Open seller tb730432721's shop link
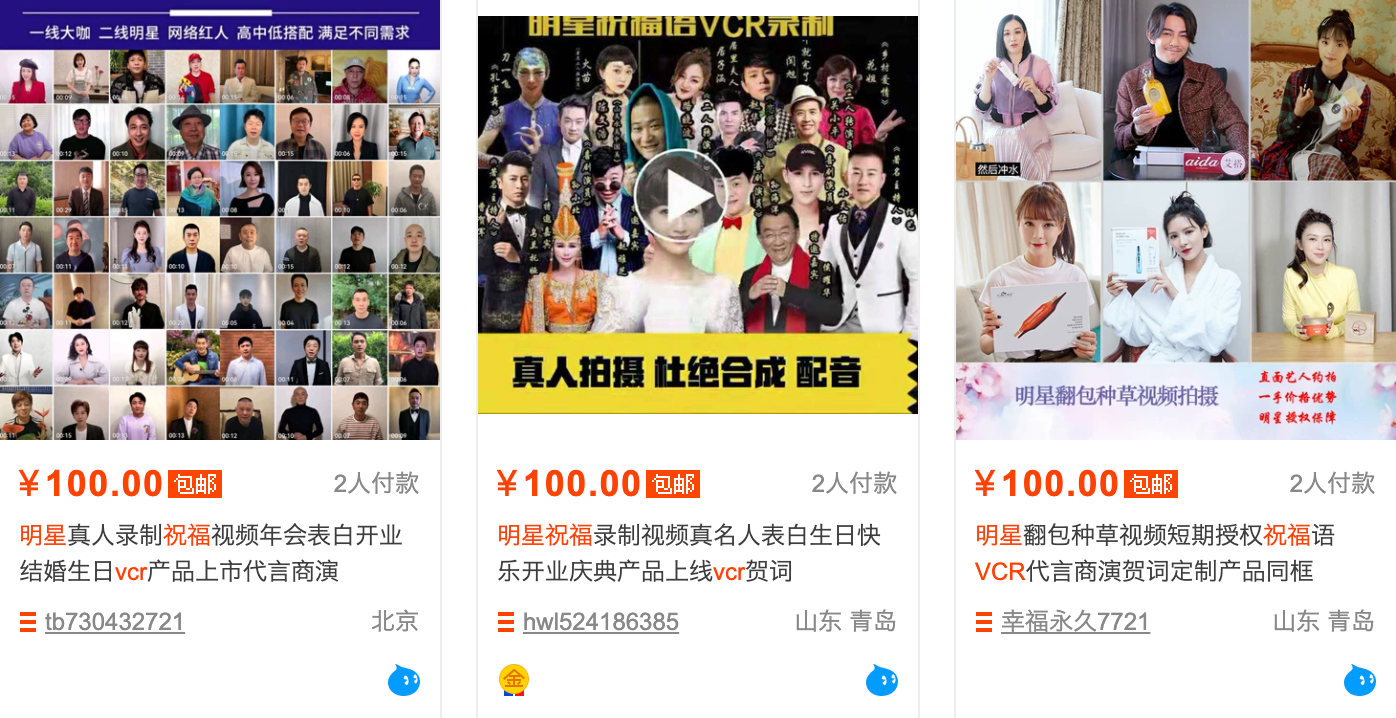The width and height of the screenshot is (1396, 718). (114, 622)
